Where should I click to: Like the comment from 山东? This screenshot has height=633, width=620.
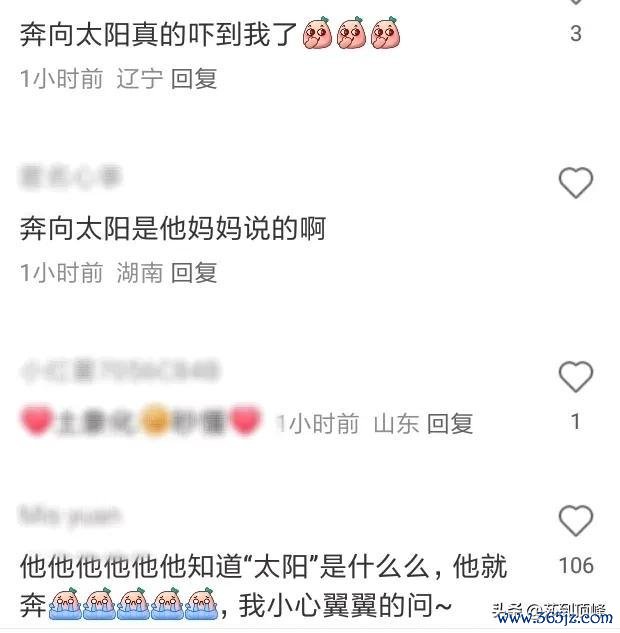click(x=575, y=378)
